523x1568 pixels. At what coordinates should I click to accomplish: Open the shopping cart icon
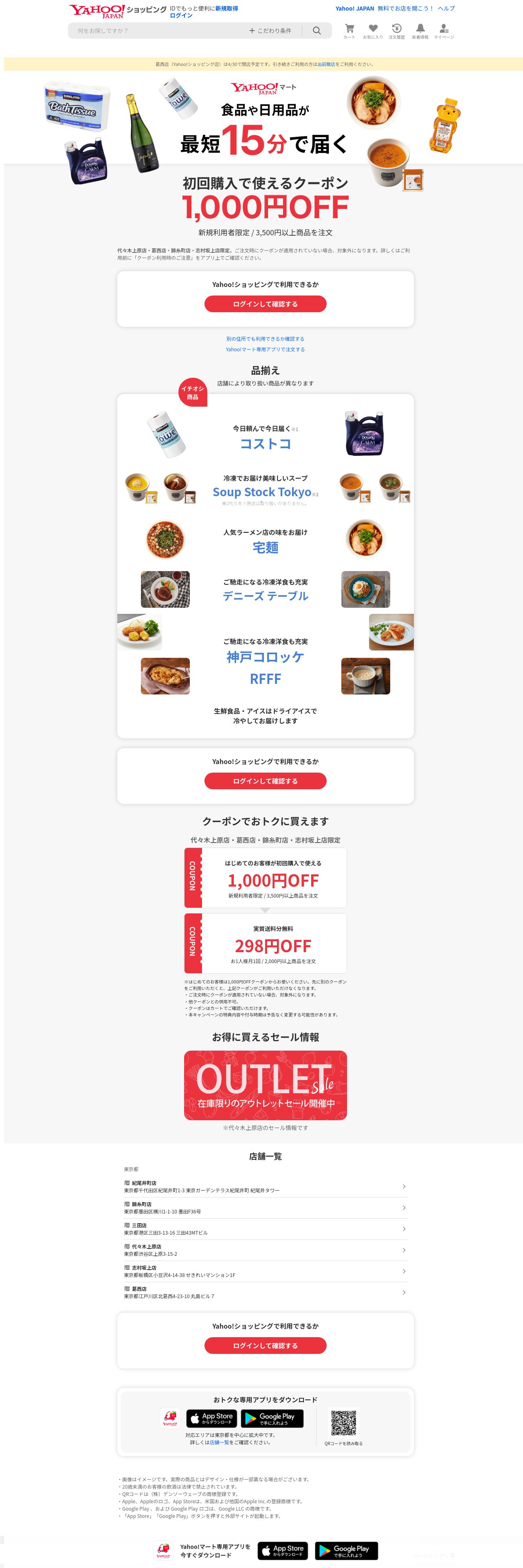[x=349, y=31]
